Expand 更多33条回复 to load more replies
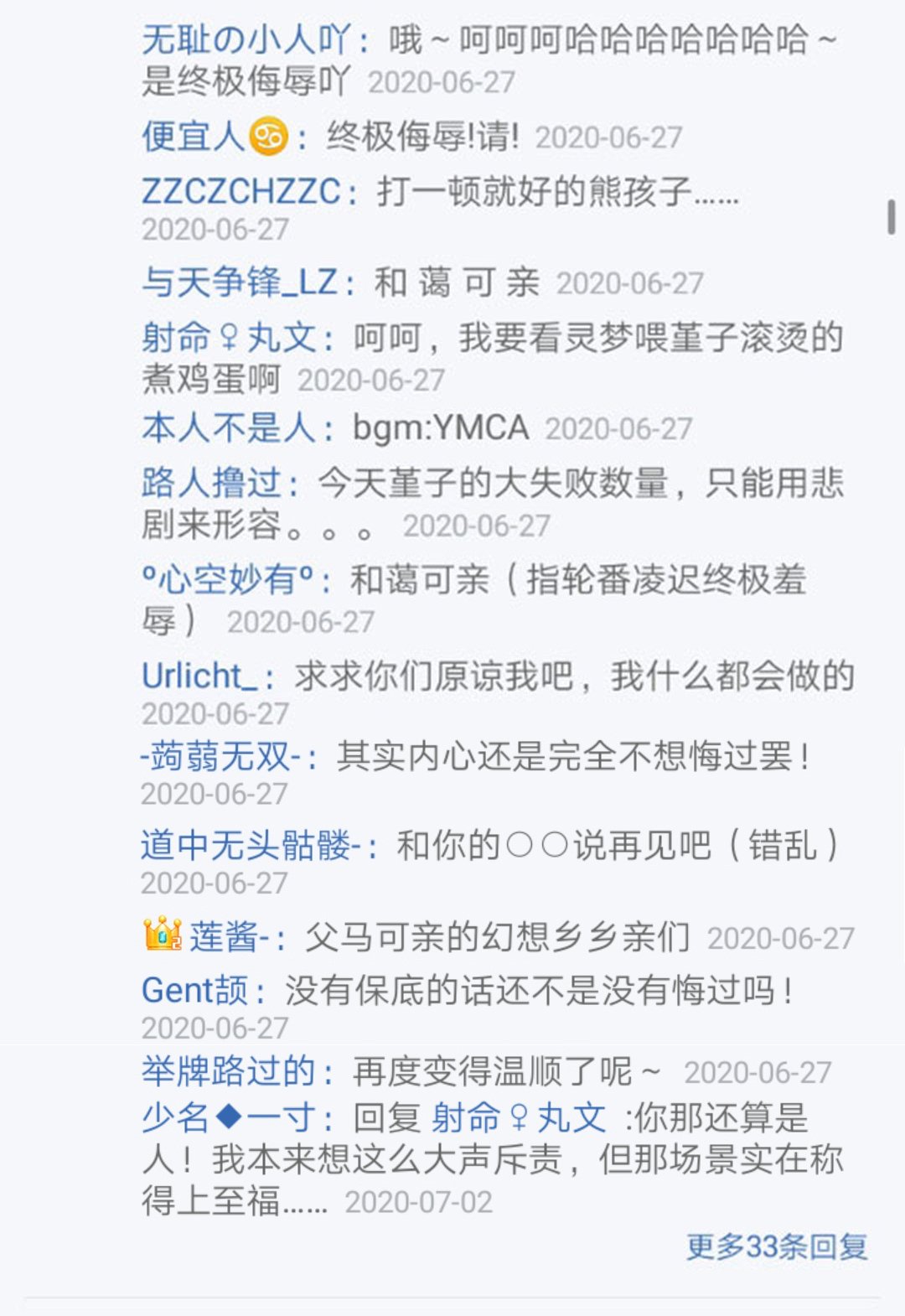905x1316 pixels. [776, 1246]
